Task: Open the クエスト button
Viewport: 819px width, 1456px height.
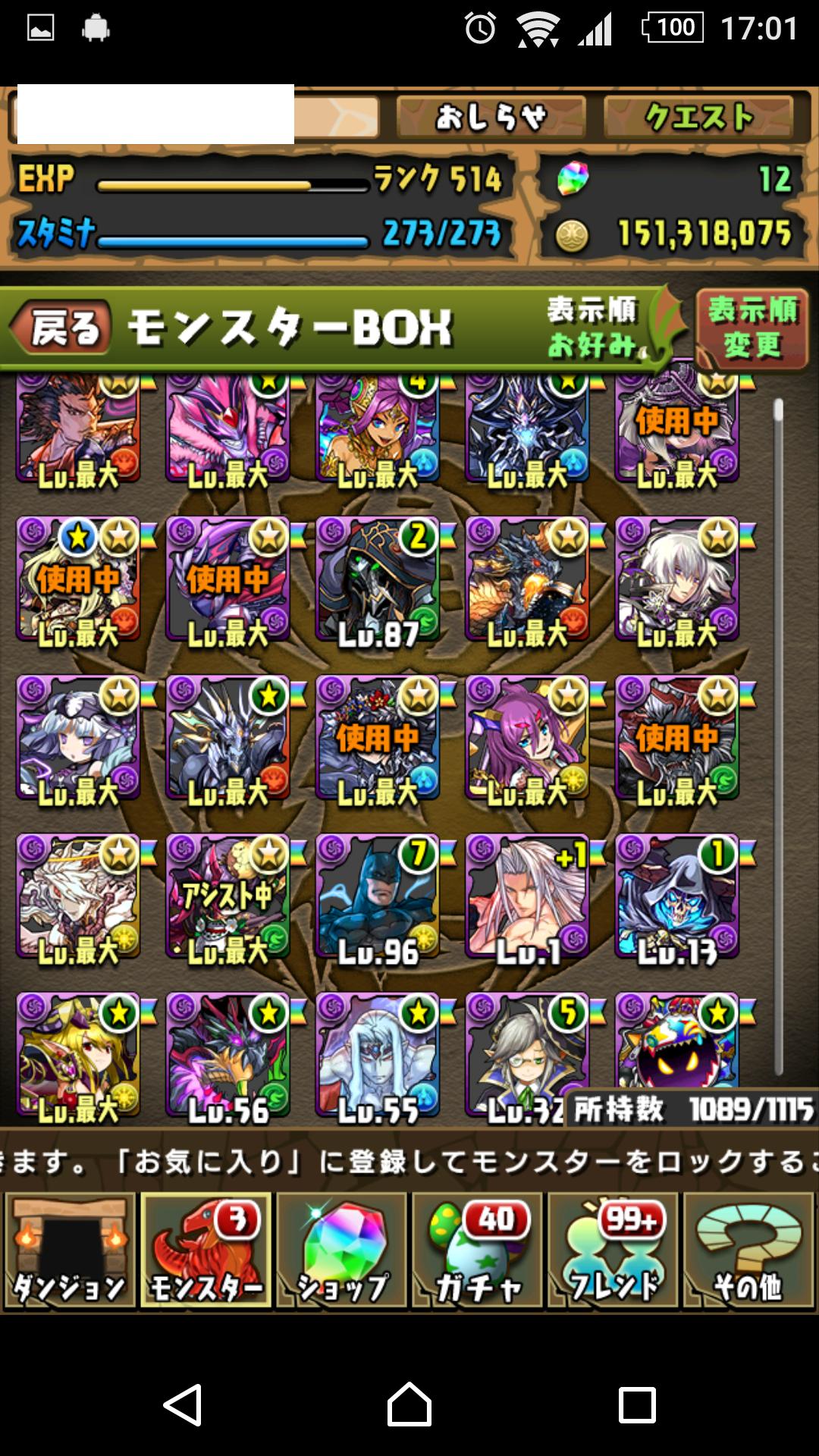Action: [698, 118]
